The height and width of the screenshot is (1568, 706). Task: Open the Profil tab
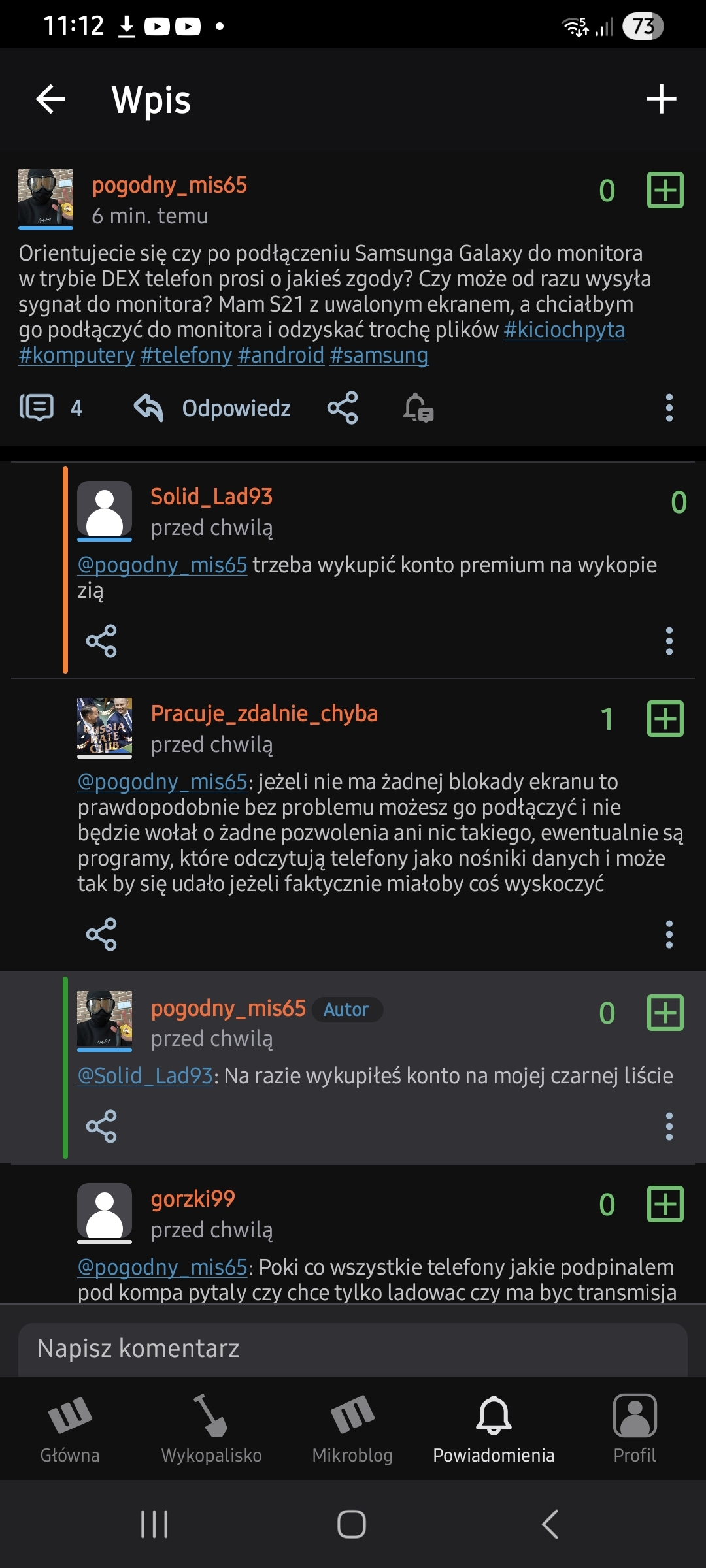coord(634,1429)
